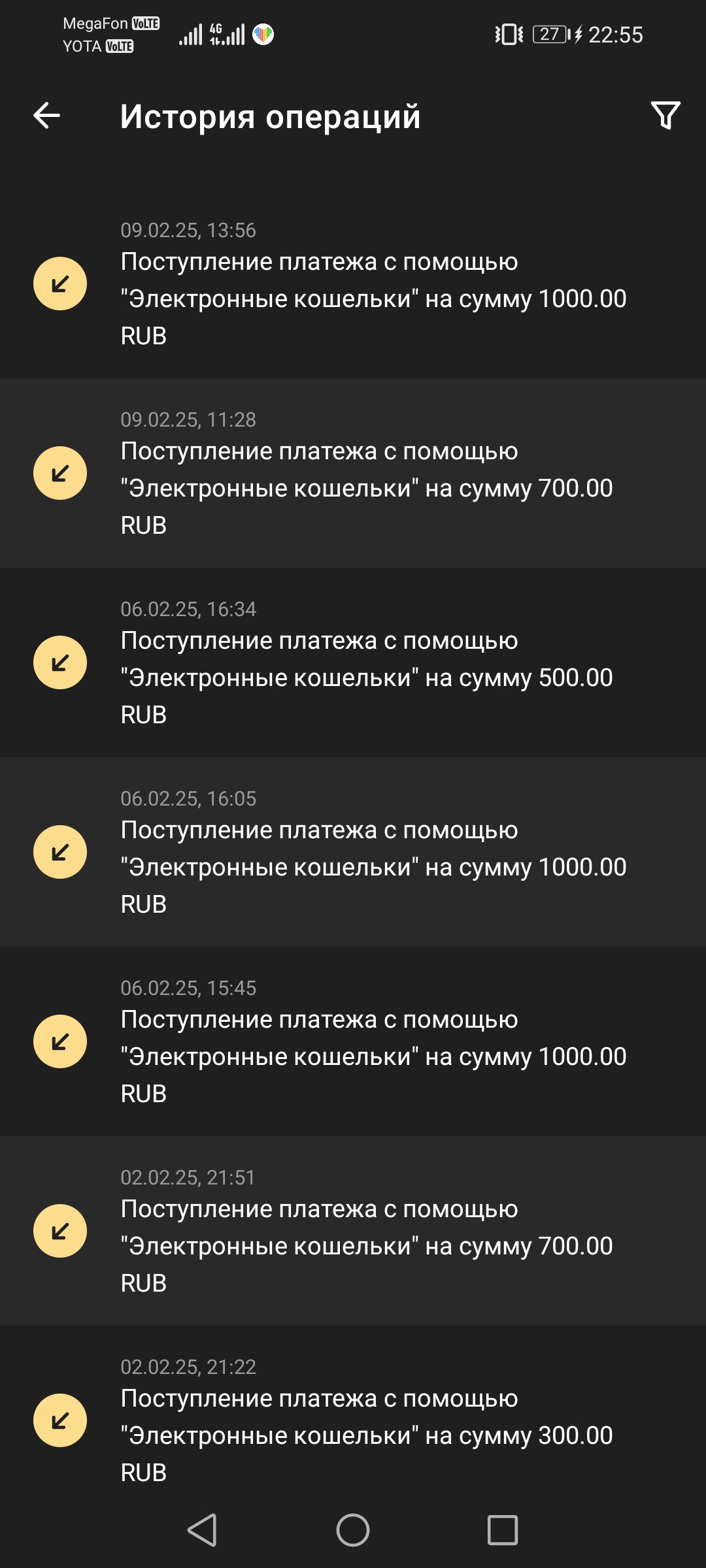This screenshot has height=1568, width=706.
Task: Go back from История операций
Action: [x=47, y=116]
